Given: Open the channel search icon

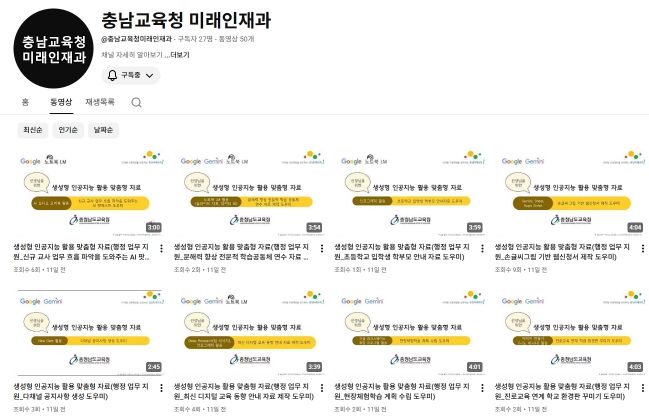Looking at the screenshot, I should click(x=136, y=102).
